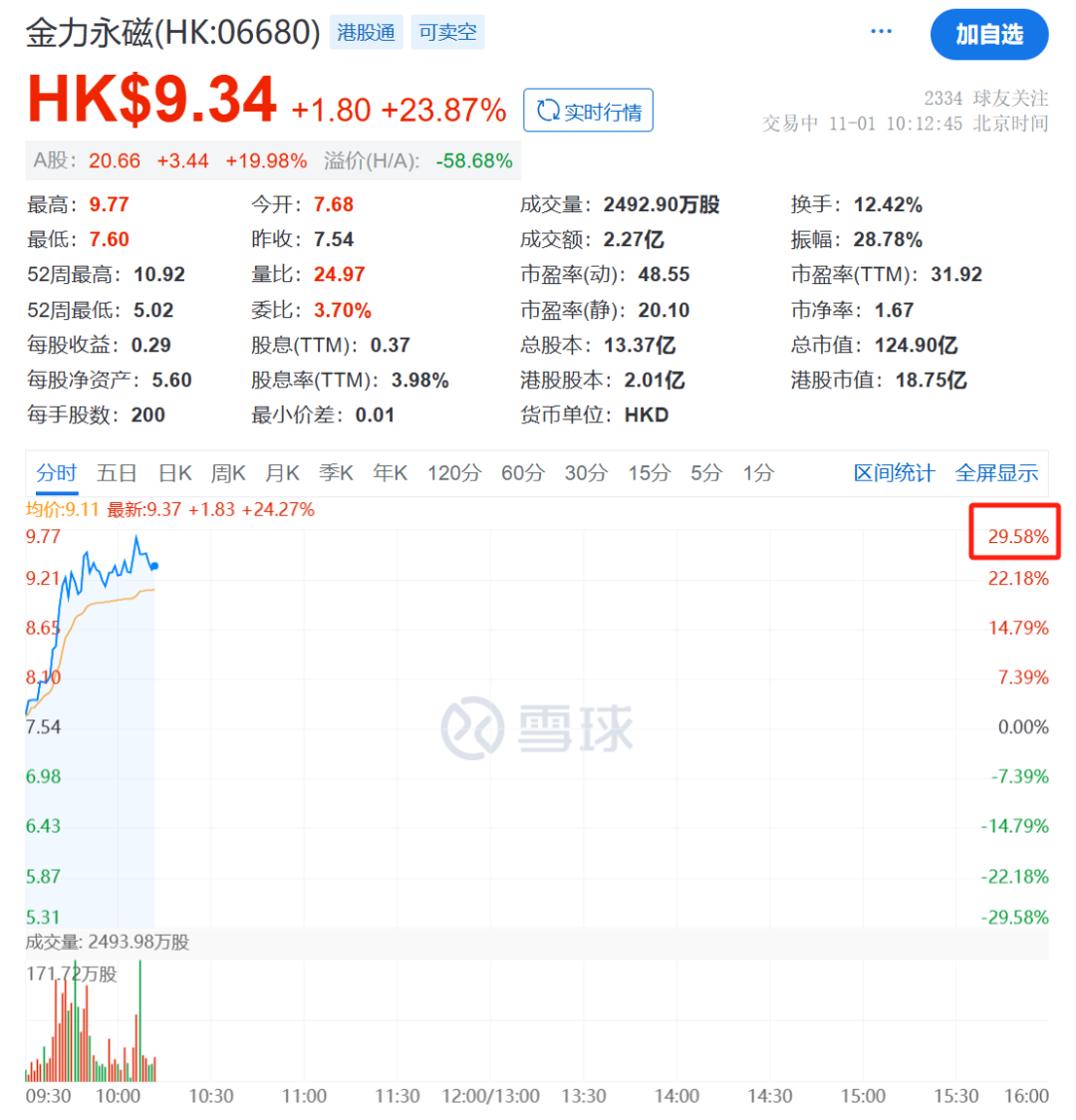Screen dimensions: 1076x1120
Task: Switch to the 60分 interval
Action: (x=522, y=473)
